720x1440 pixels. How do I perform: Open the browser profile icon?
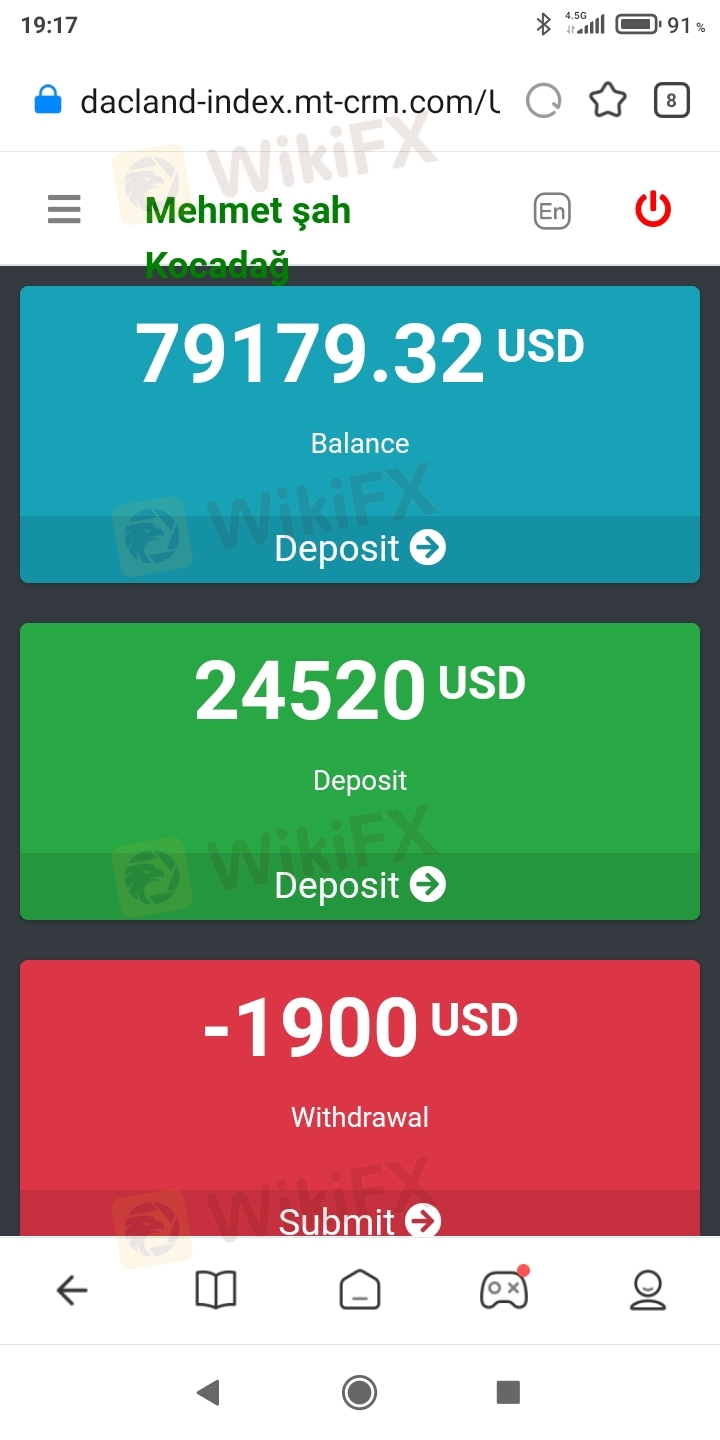(648, 1290)
